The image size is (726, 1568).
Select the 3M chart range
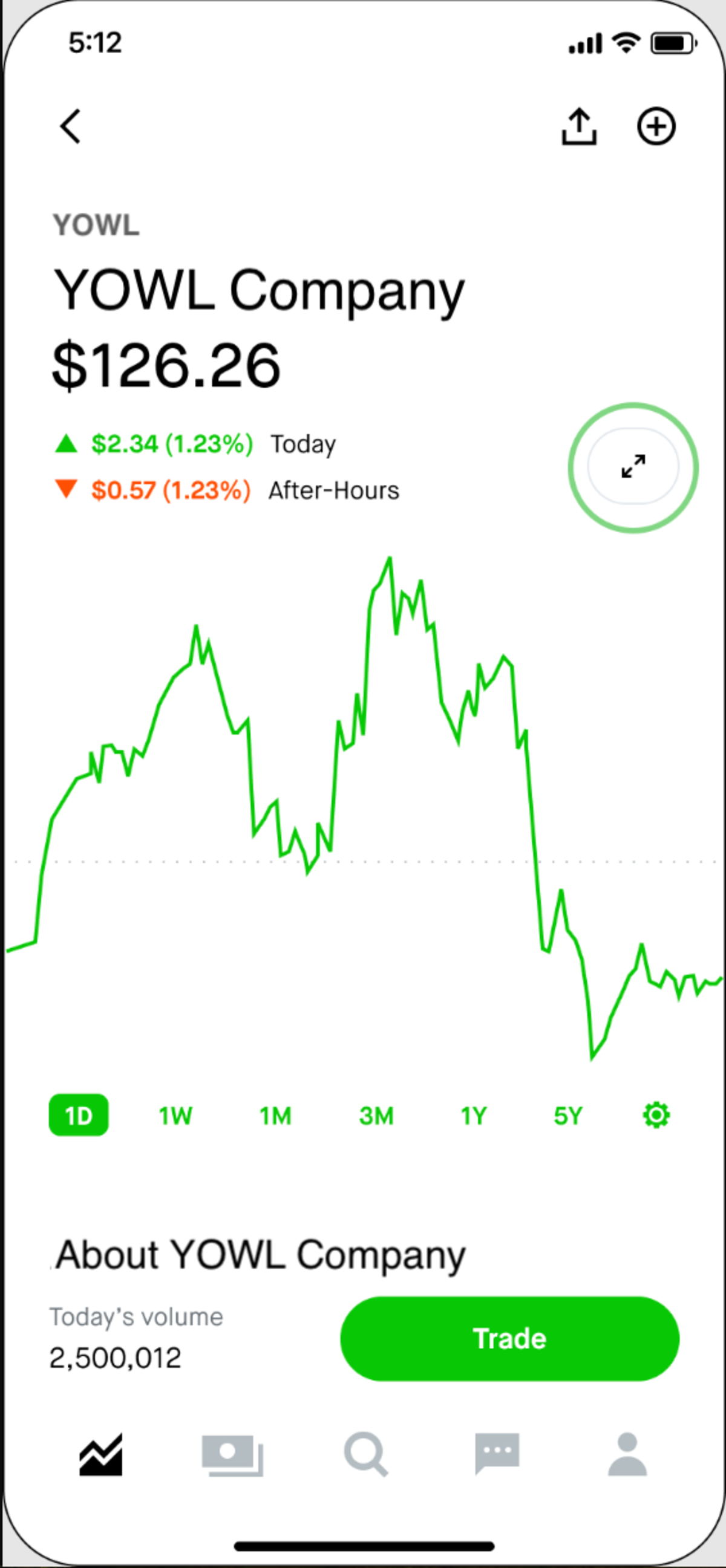[377, 1115]
